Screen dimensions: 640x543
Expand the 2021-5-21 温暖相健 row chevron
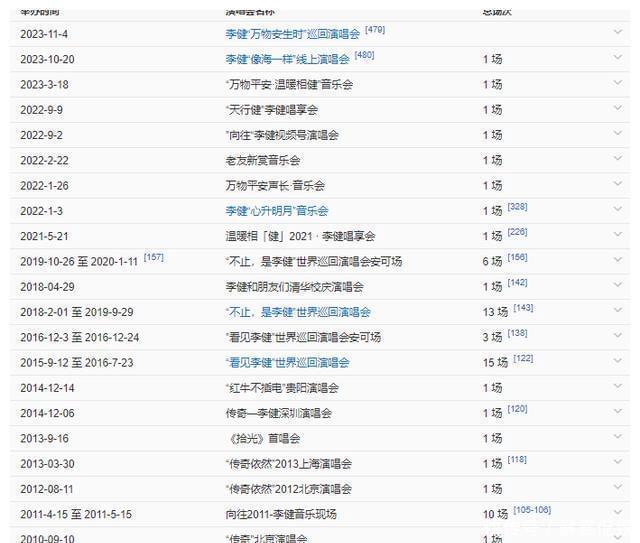coord(618,236)
